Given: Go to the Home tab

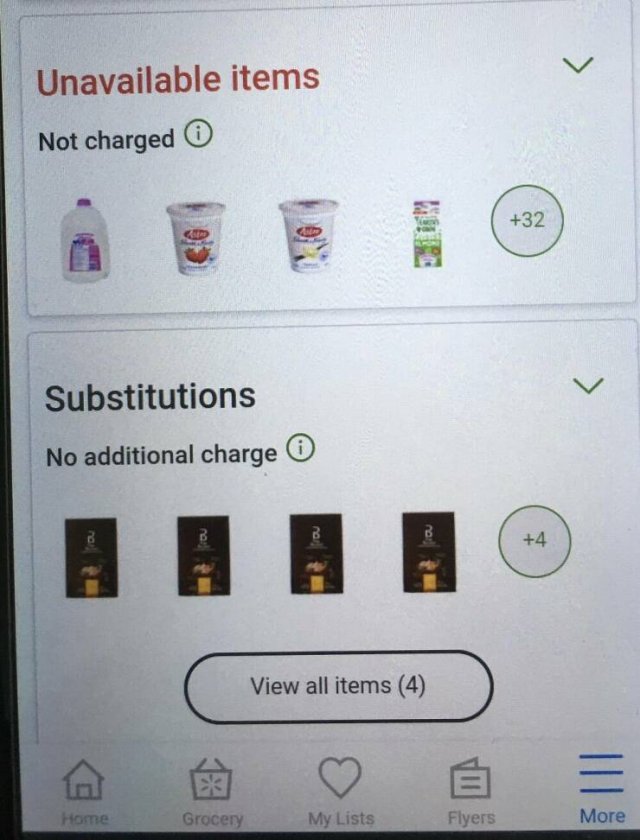Looking at the screenshot, I should (x=84, y=792).
